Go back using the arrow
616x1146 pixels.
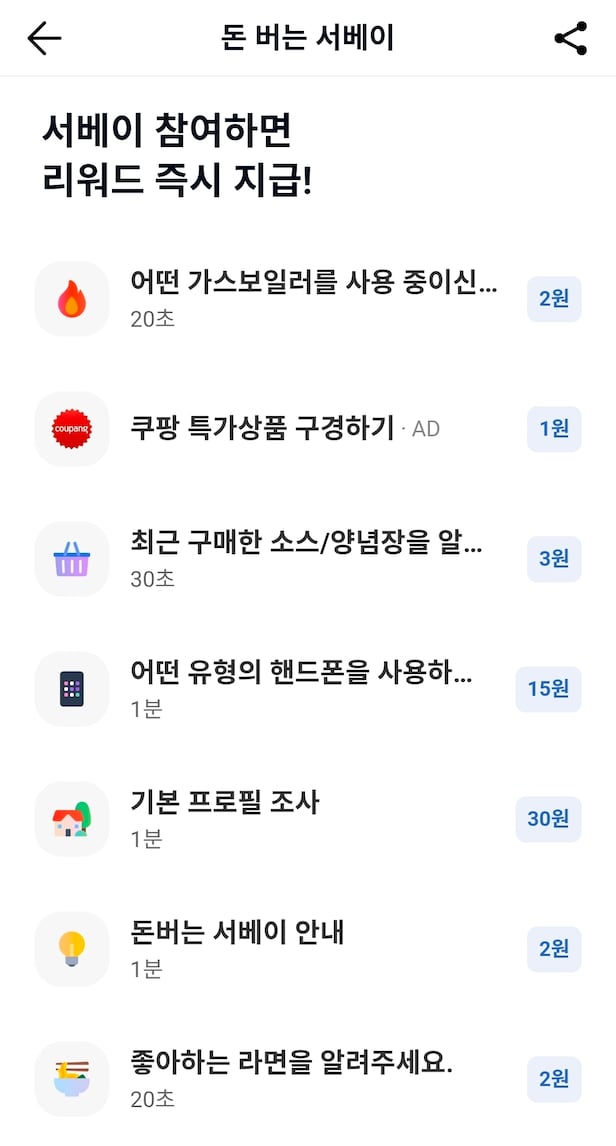tap(44, 38)
